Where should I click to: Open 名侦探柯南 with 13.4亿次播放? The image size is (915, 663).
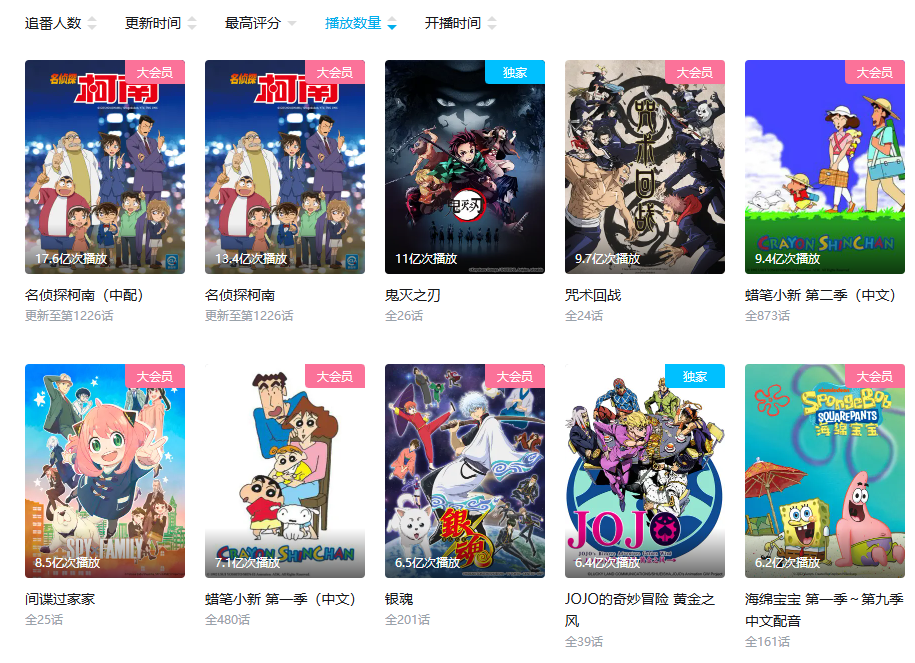point(285,167)
